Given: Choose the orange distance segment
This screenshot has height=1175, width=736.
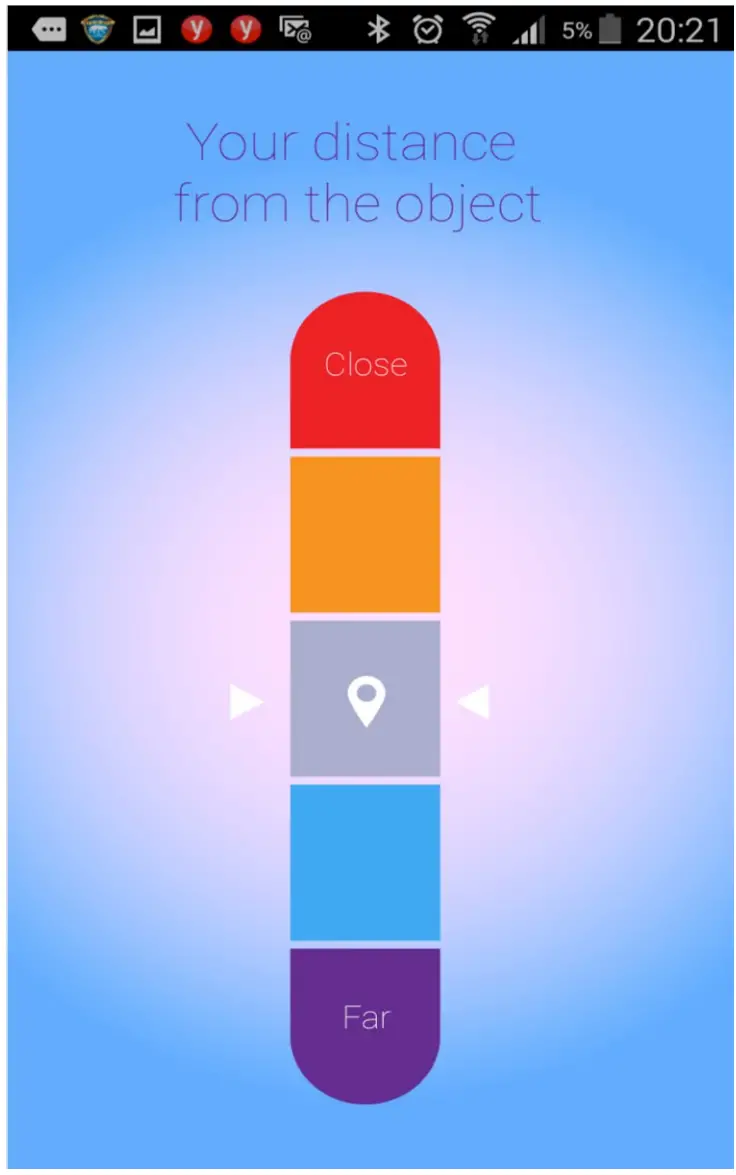Looking at the screenshot, I should [365, 534].
